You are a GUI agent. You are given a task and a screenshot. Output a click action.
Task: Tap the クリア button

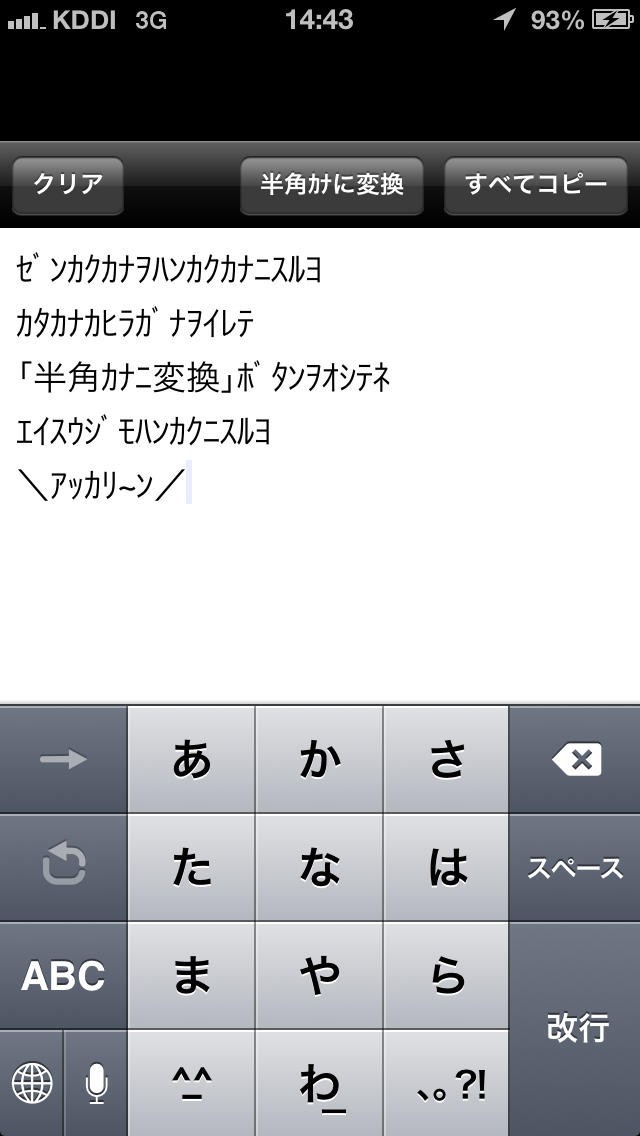68,185
